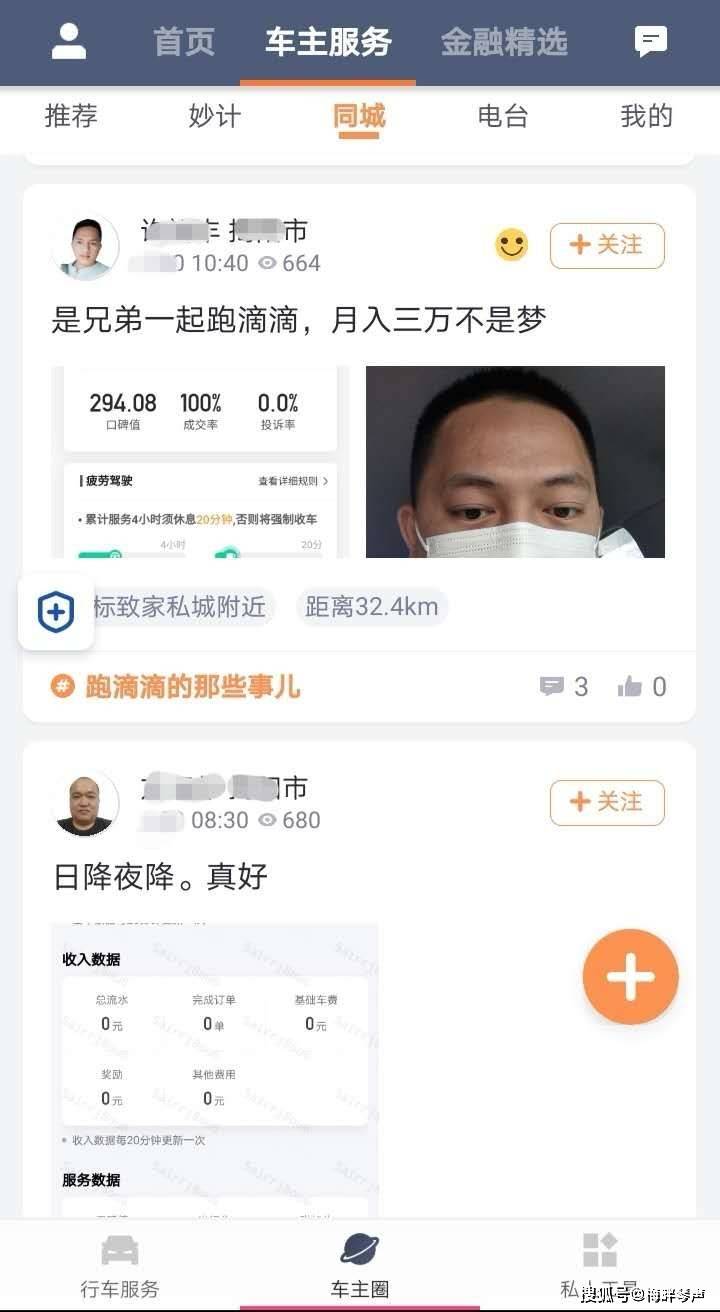Tap the floating shield icon

tap(56, 612)
